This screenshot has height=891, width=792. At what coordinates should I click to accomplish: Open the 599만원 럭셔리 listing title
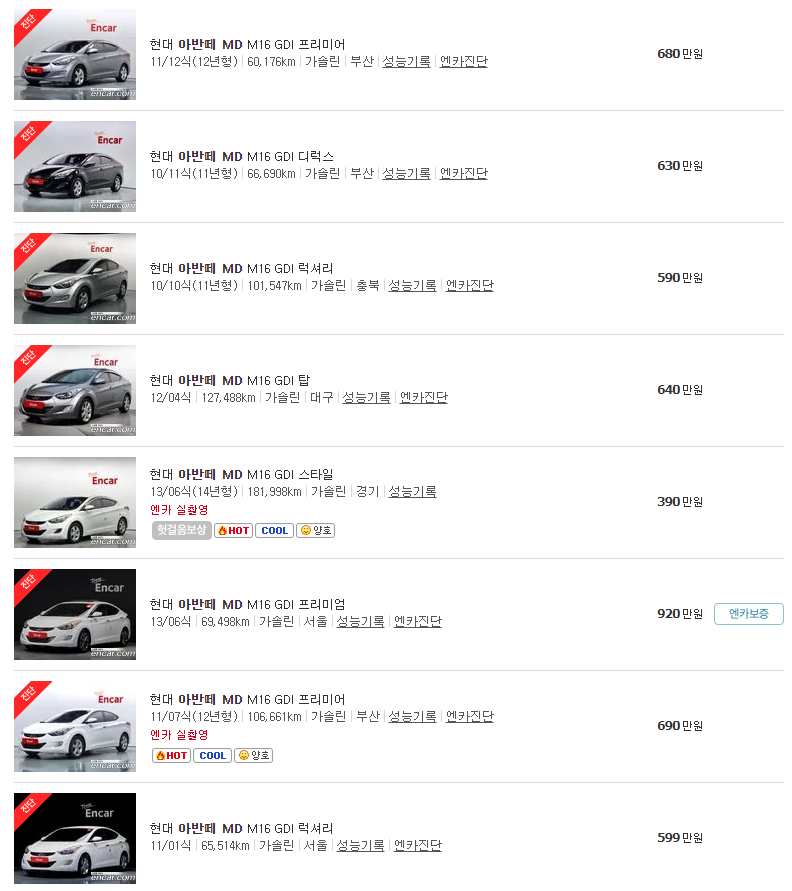click(241, 828)
